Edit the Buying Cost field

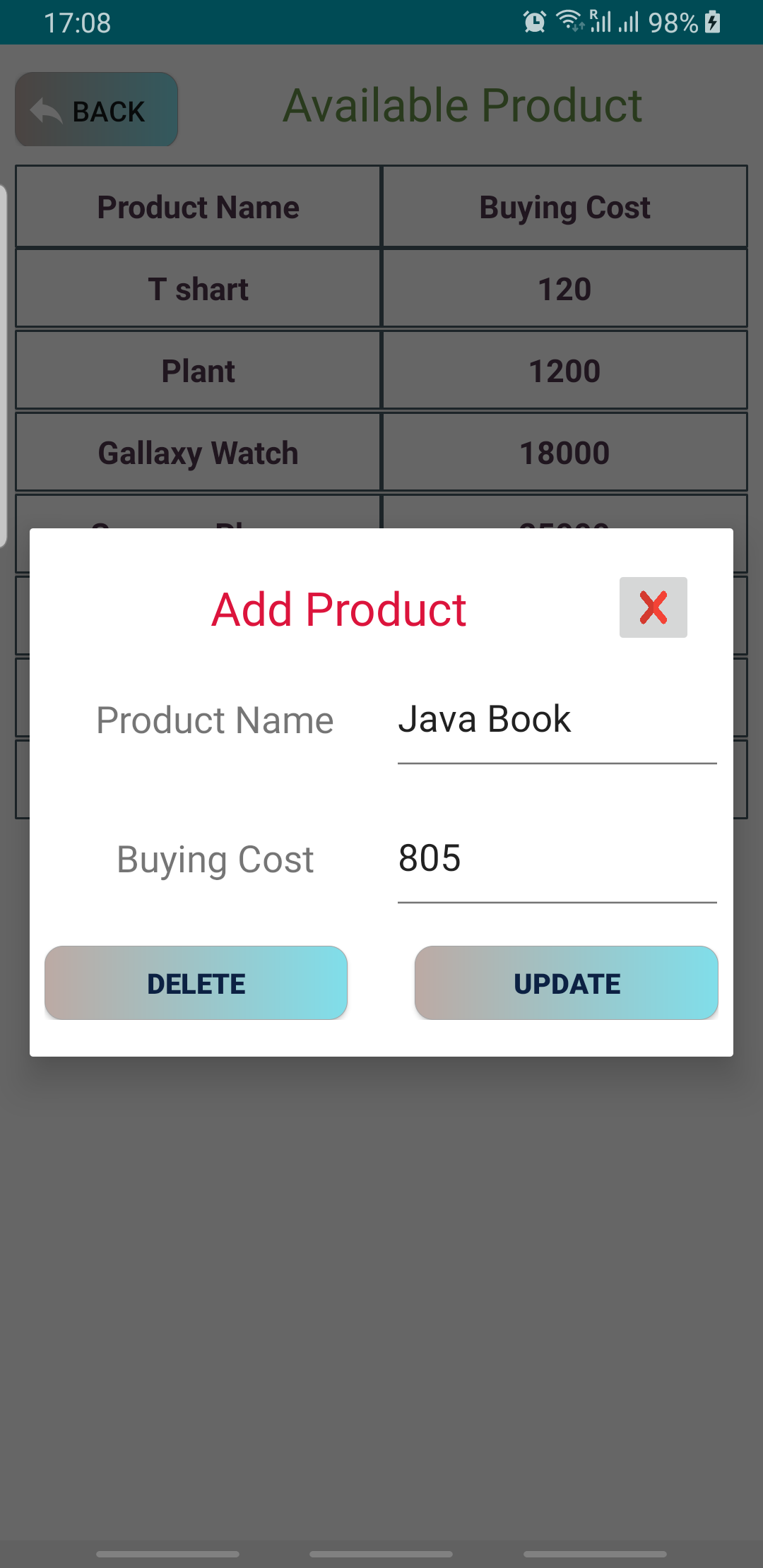(557, 861)
